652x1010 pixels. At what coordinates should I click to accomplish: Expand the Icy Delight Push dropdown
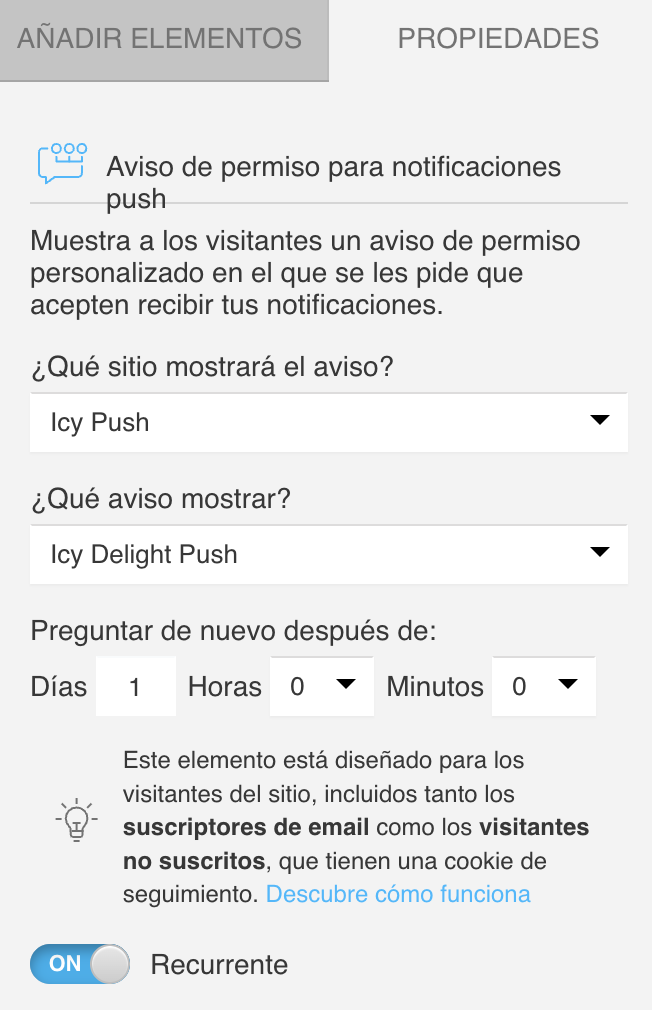point(329,554)
